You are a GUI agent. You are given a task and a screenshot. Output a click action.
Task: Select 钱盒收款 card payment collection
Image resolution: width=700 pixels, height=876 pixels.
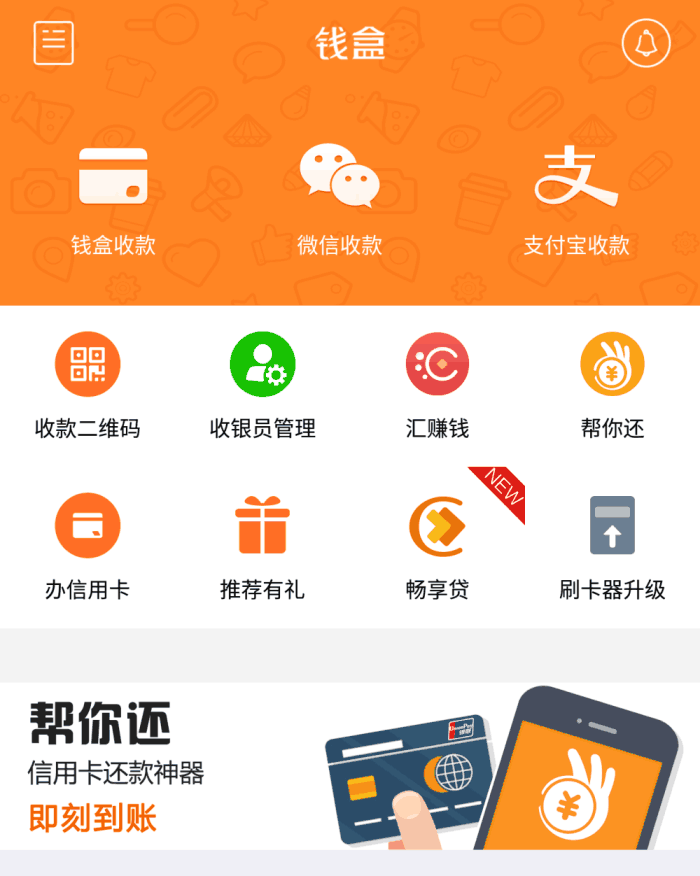113,197
